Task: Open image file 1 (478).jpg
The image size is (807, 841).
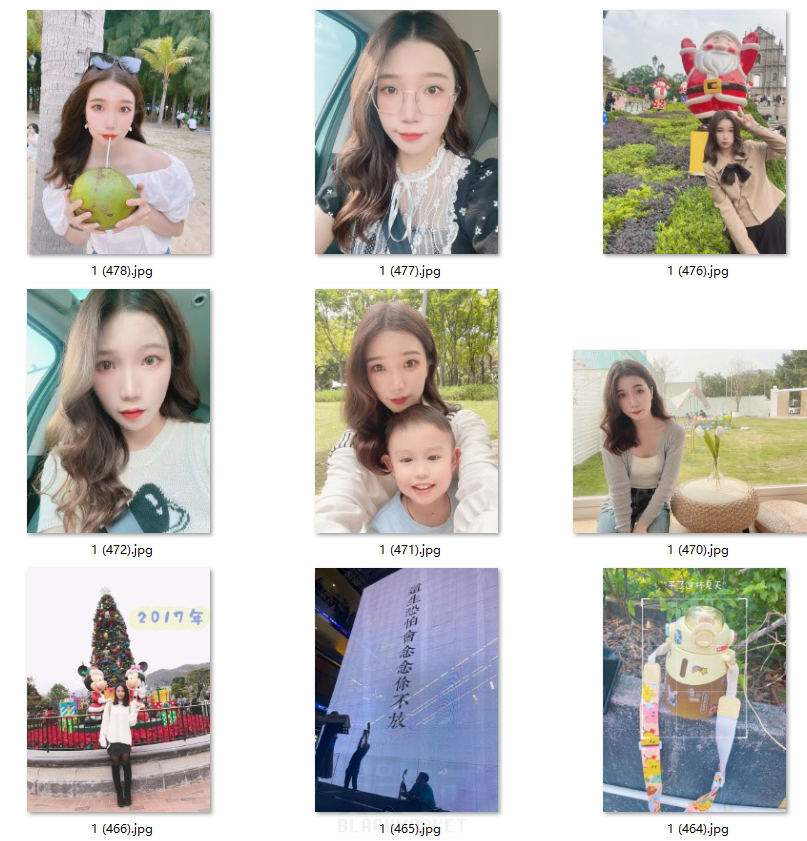Action: pos(118,132)
